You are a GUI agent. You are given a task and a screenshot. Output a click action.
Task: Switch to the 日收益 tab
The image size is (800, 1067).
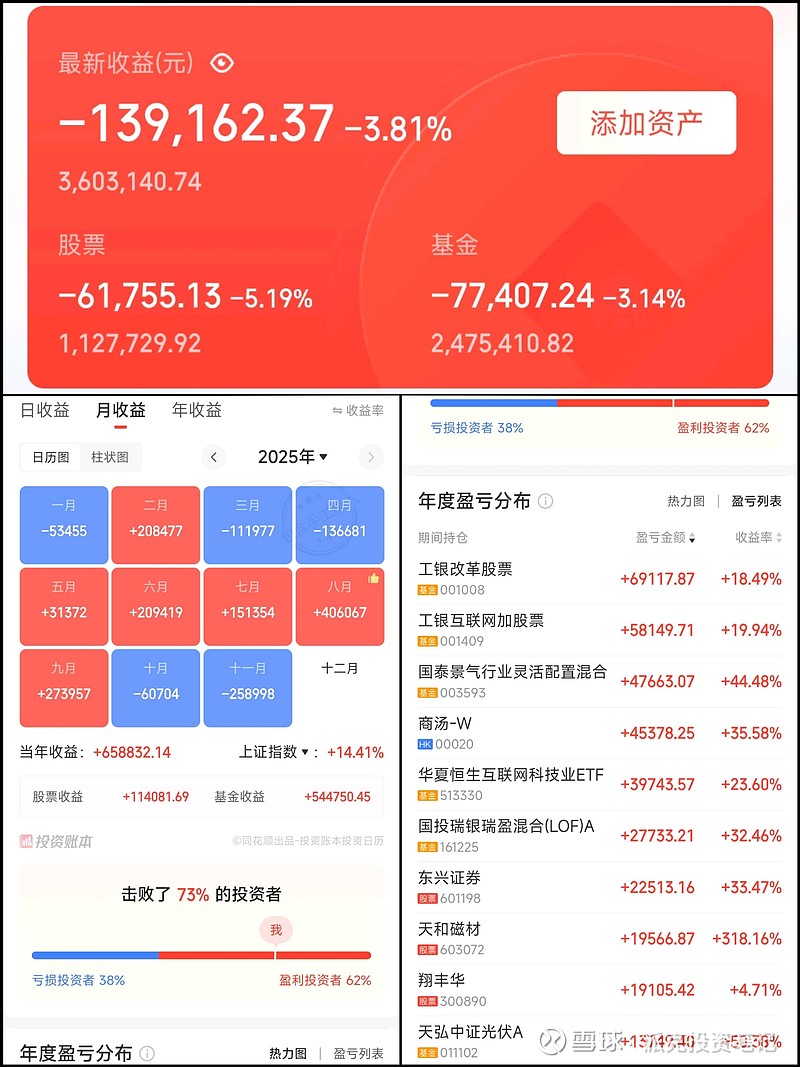click(x=48, y=409)
